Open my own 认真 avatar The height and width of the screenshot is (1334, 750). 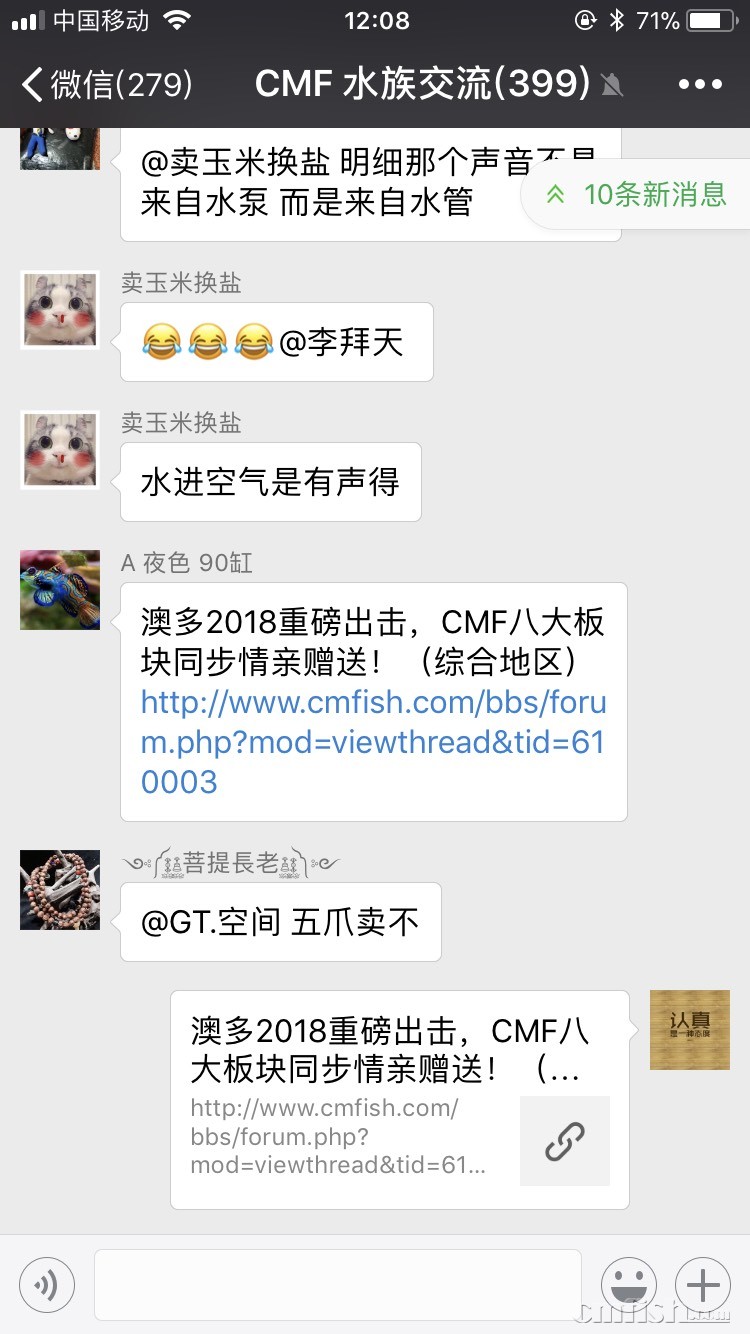(x=689, y=1030)
